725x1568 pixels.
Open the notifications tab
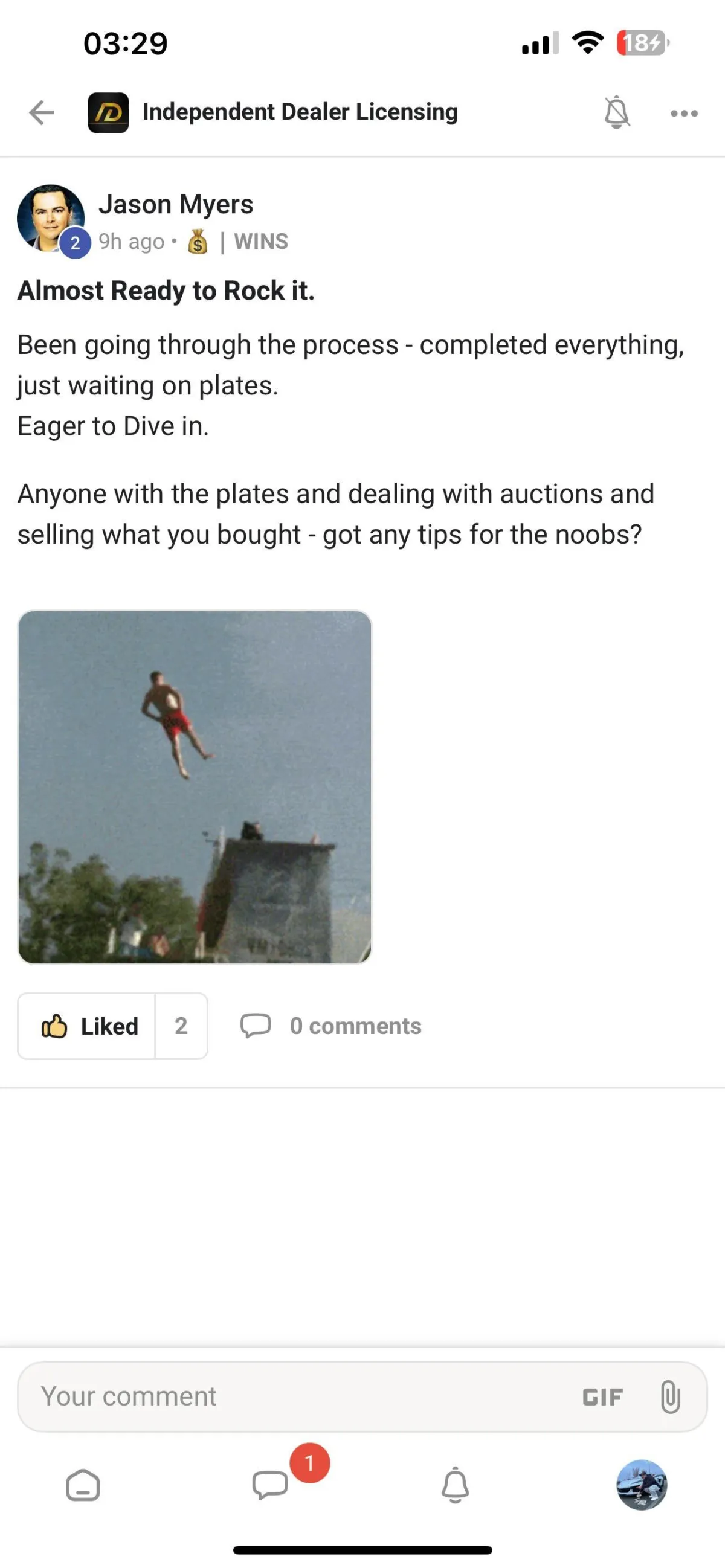[456, 1485]
